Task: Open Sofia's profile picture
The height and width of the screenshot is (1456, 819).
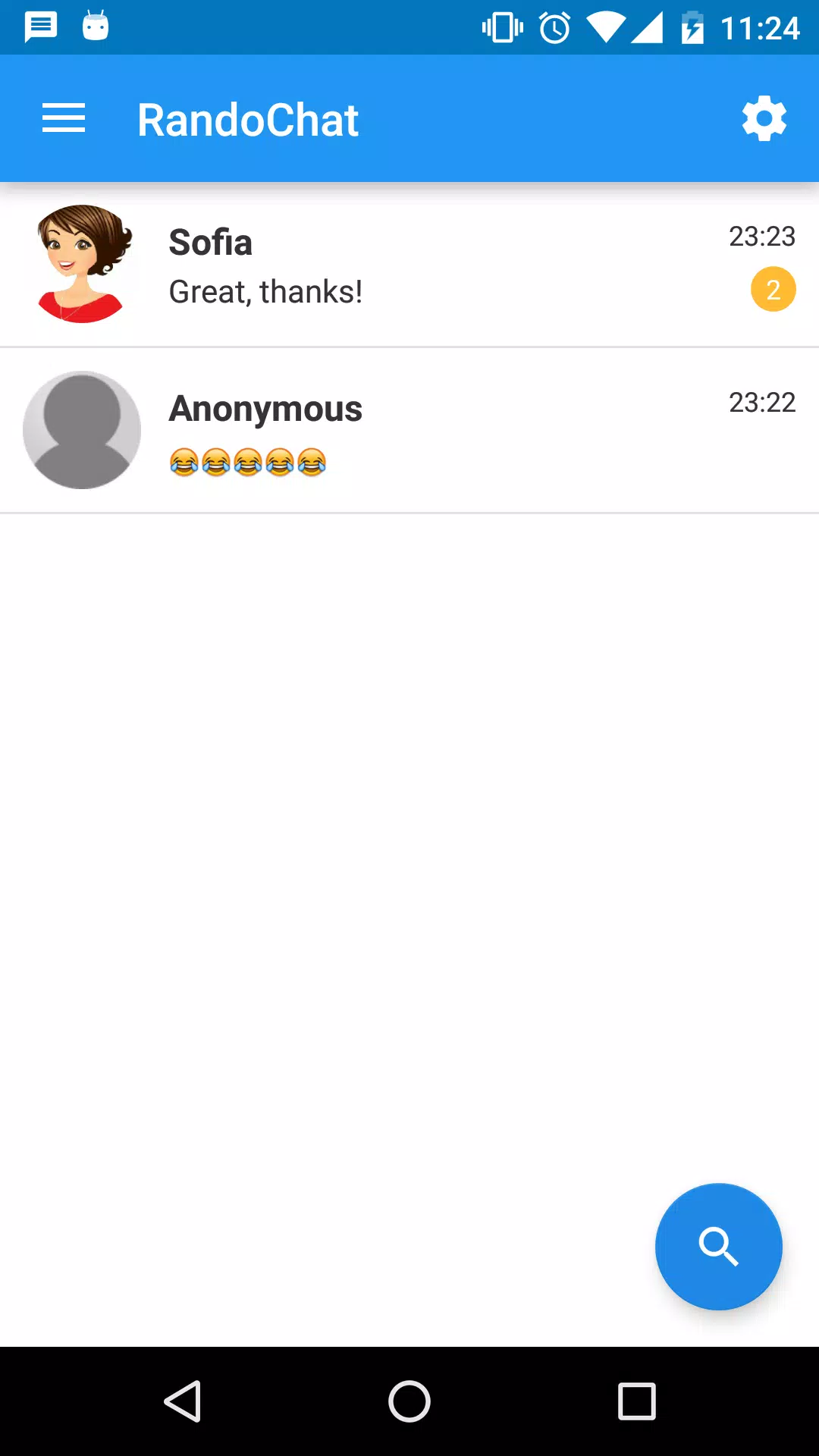Action: point(82,264)
